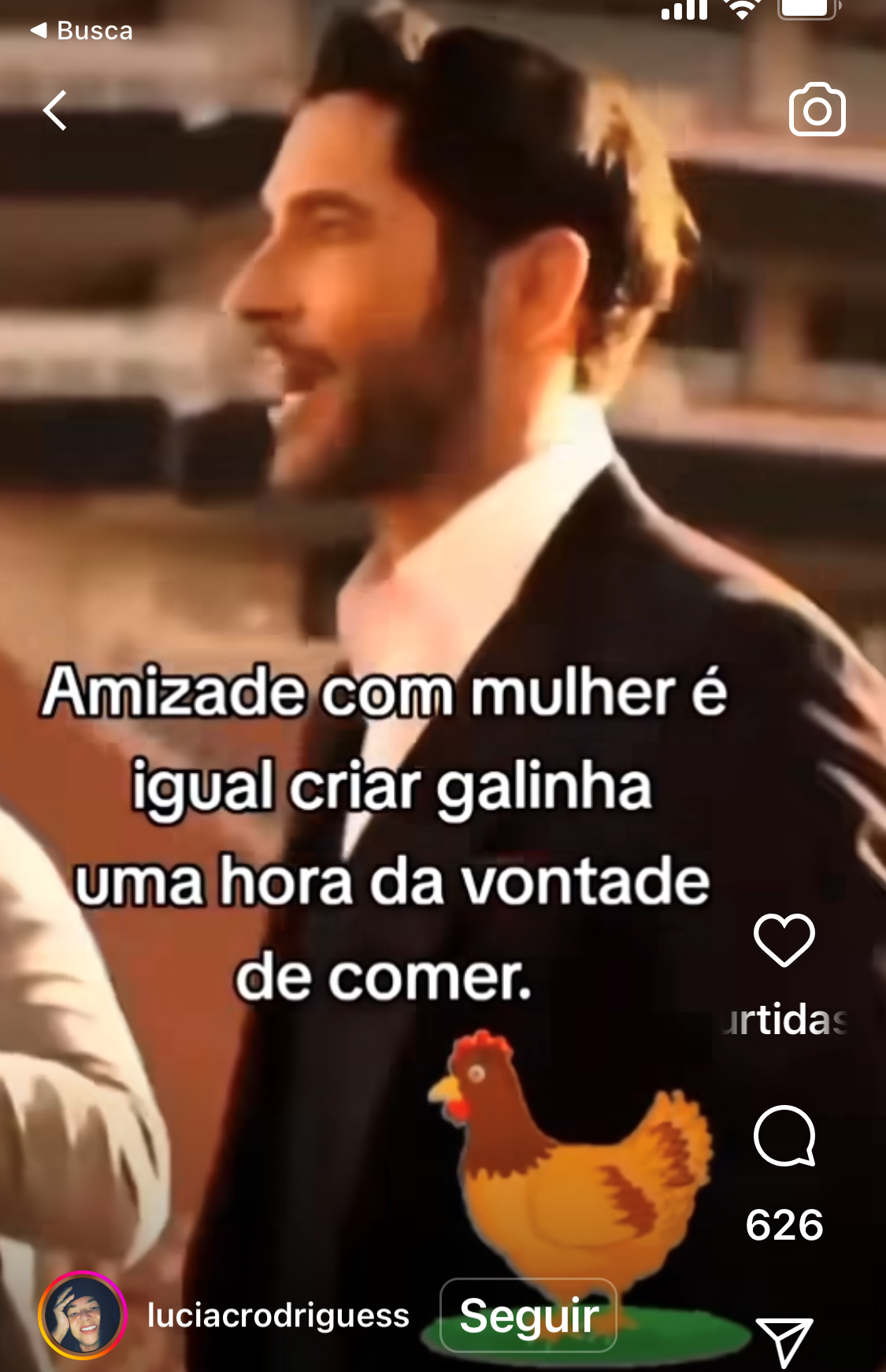The image size is (886, 1372).
Task: Return to Busca app
Action: [x=81, y=31]
